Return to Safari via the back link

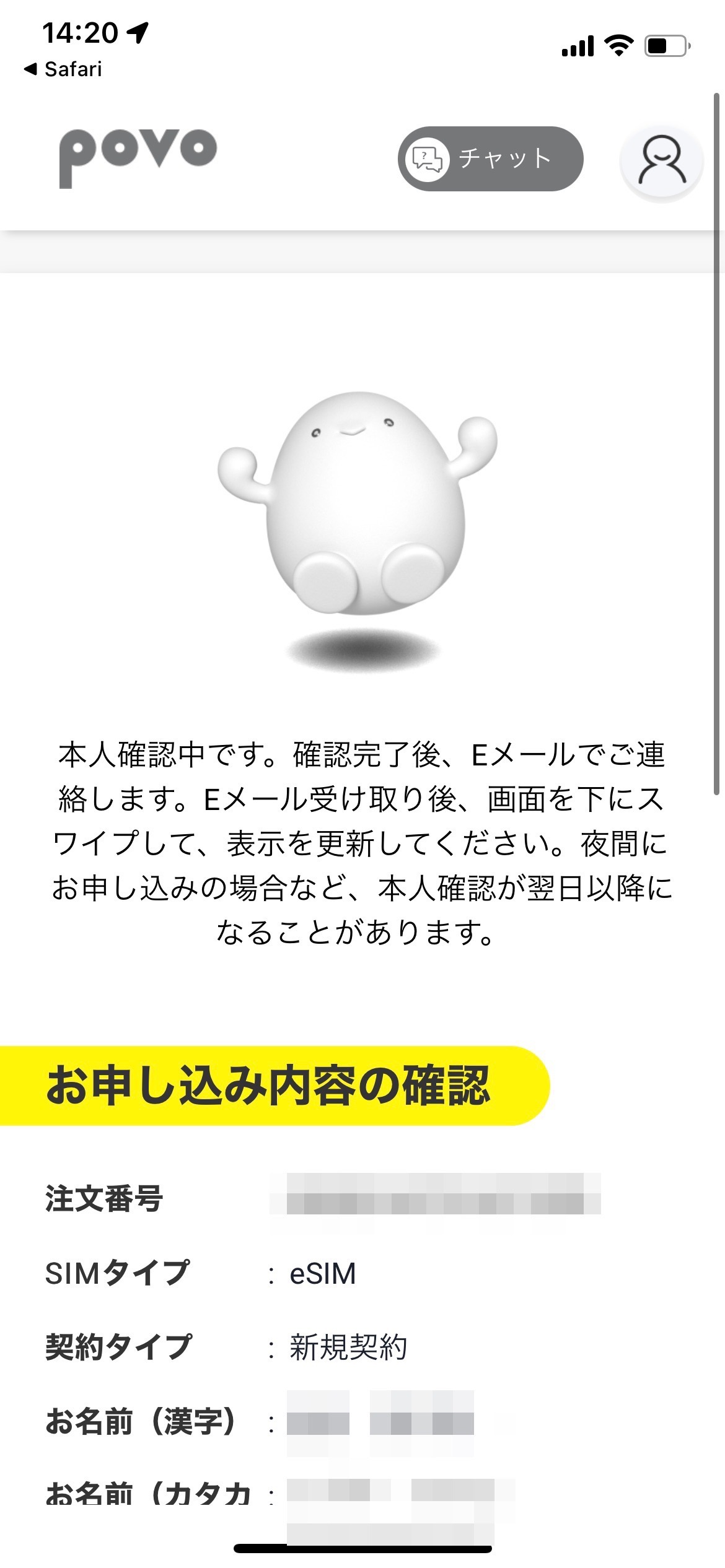pos(63,69)
